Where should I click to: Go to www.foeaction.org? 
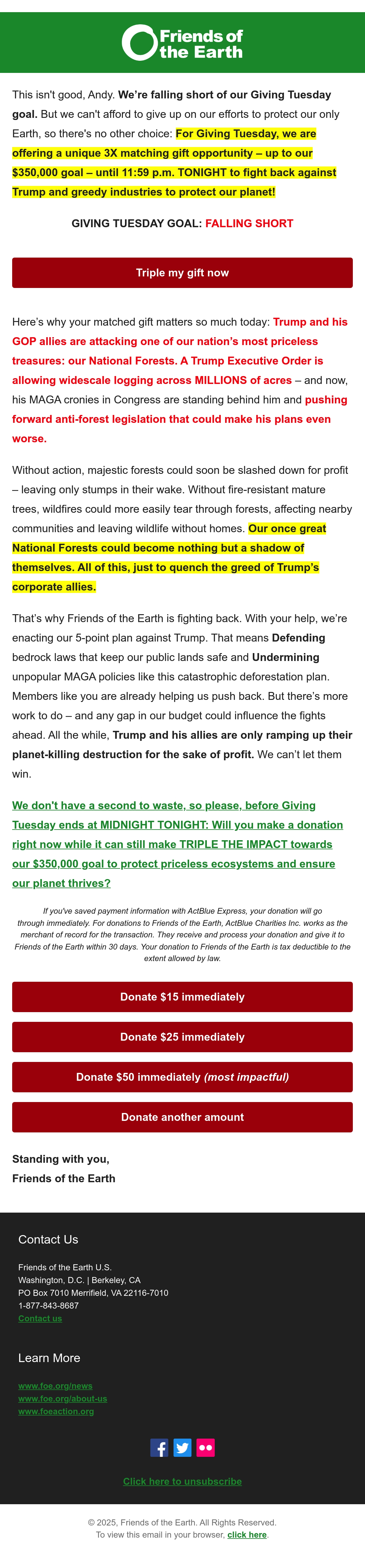tap(56, 1411)
